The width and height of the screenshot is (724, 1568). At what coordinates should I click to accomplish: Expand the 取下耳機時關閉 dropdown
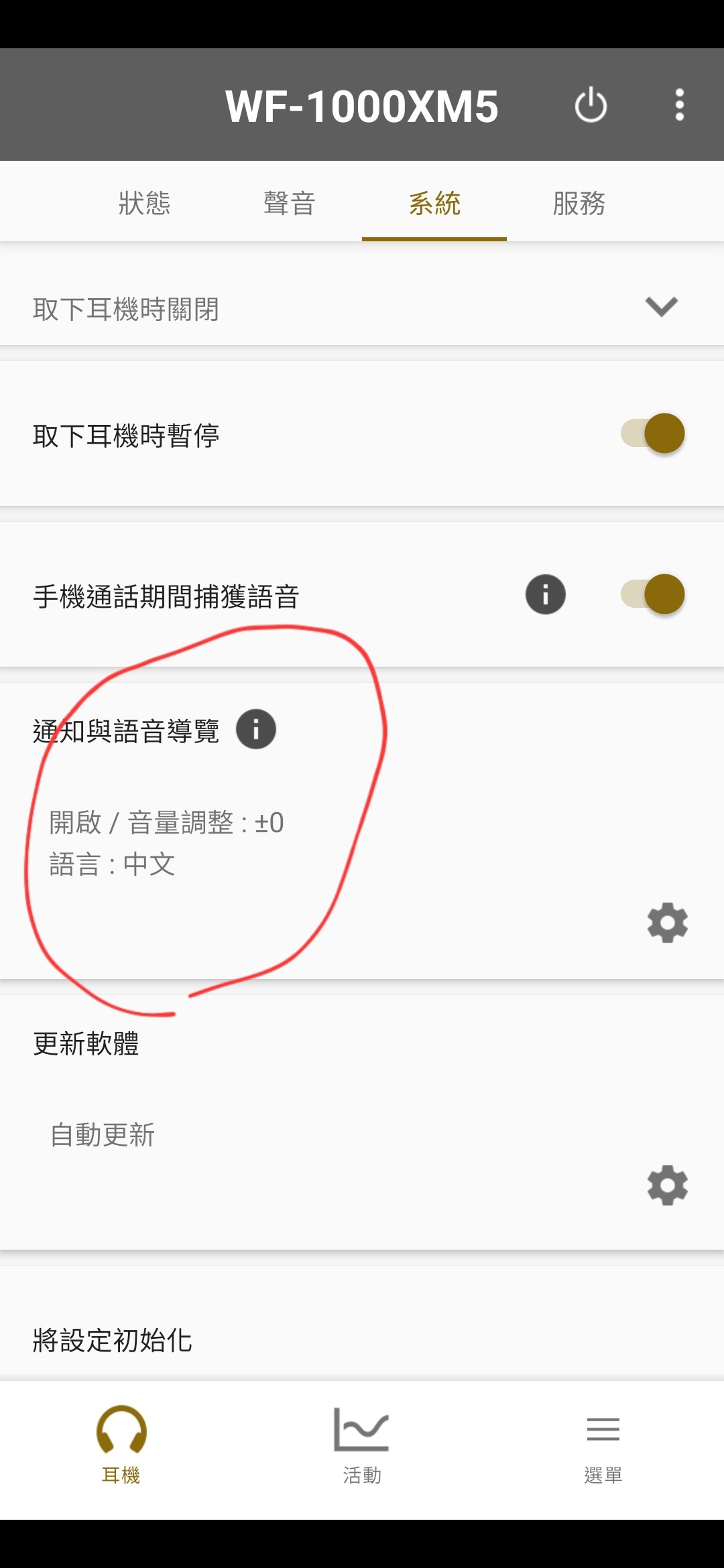(x=661, y=307)
